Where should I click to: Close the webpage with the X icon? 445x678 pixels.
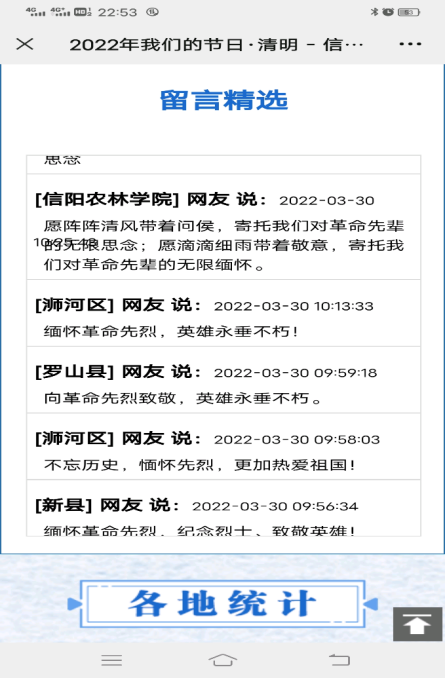click(x=25, y=44)
